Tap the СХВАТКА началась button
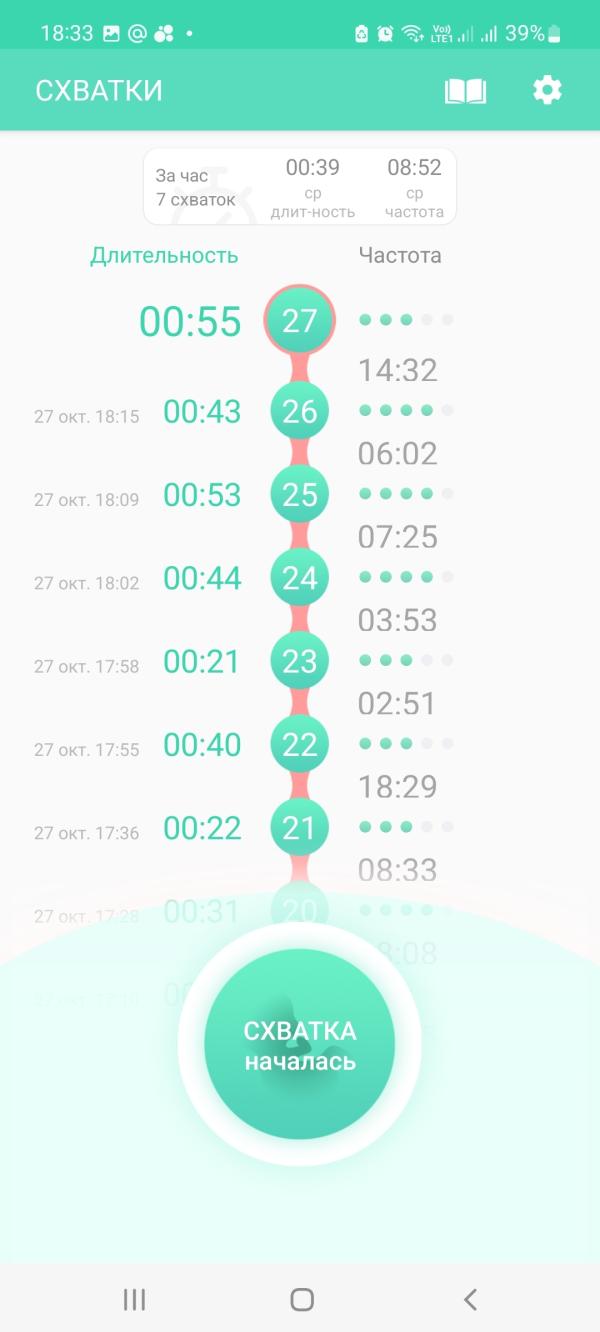The height and width of the screenshot is (1332, 600). (300, 1044)
